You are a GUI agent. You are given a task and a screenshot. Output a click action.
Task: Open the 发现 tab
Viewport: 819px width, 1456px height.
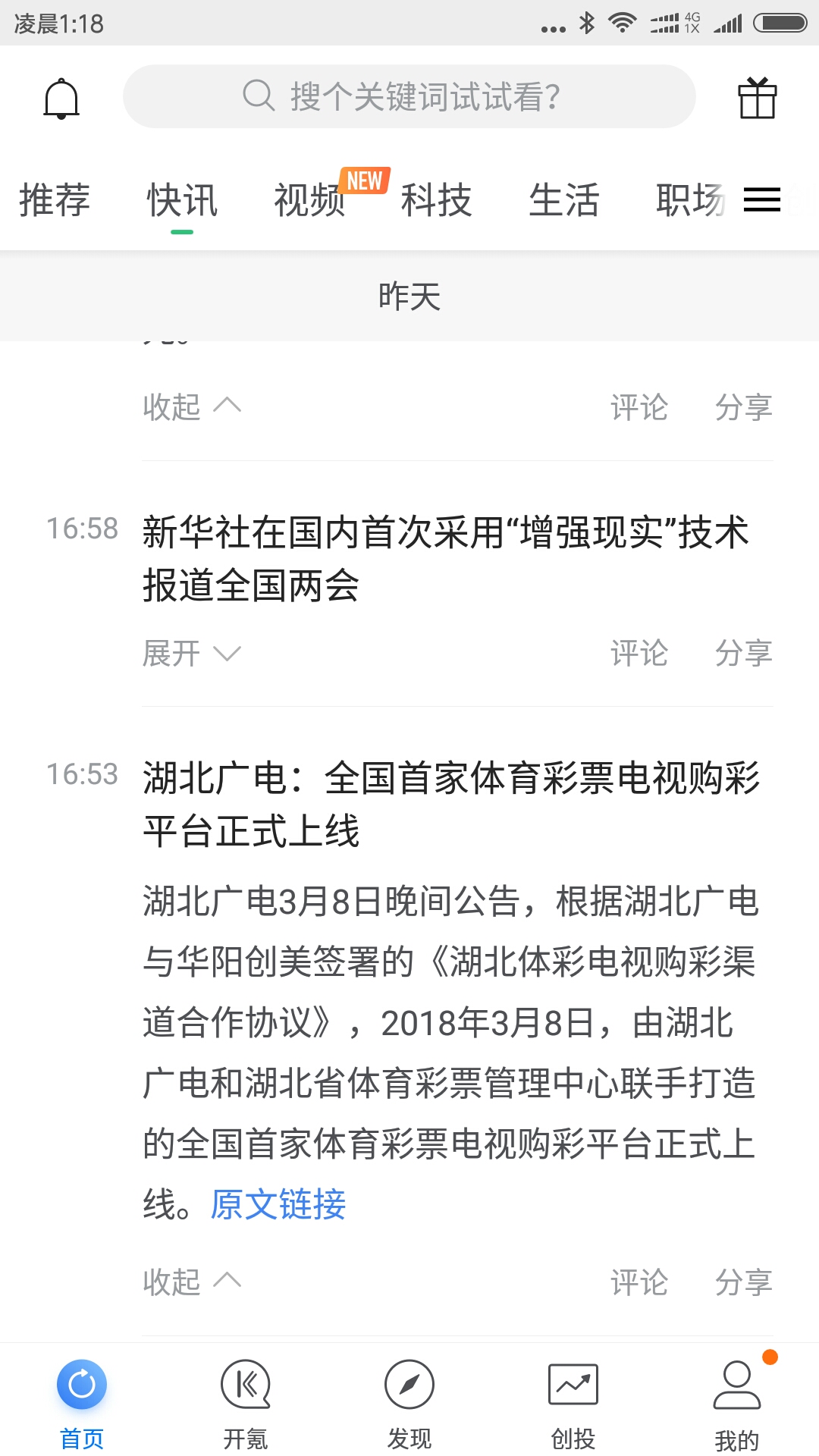tap(409, 1403)
